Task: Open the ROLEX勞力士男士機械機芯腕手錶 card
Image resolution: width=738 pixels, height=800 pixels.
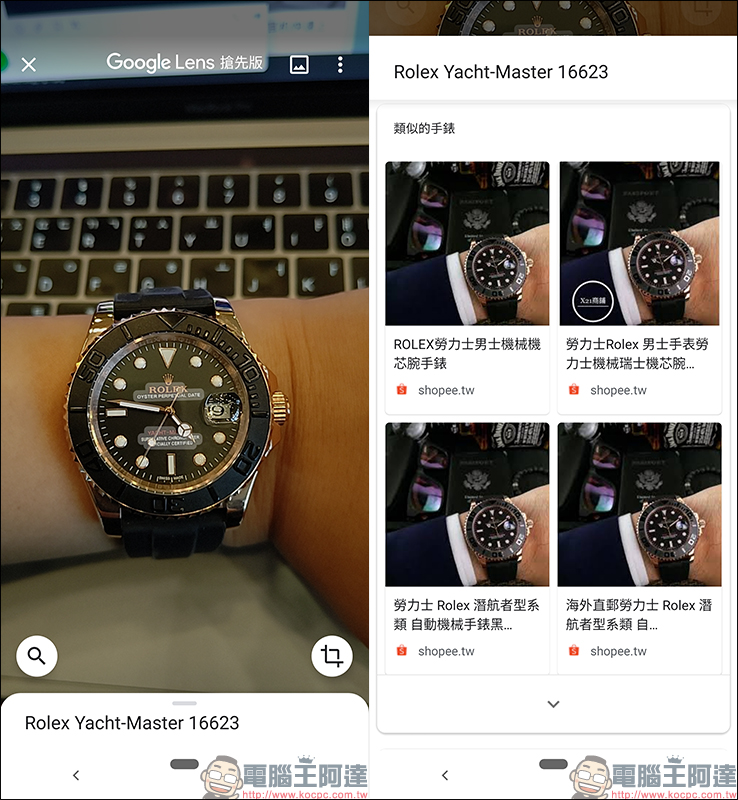Action: coord(467,288)
